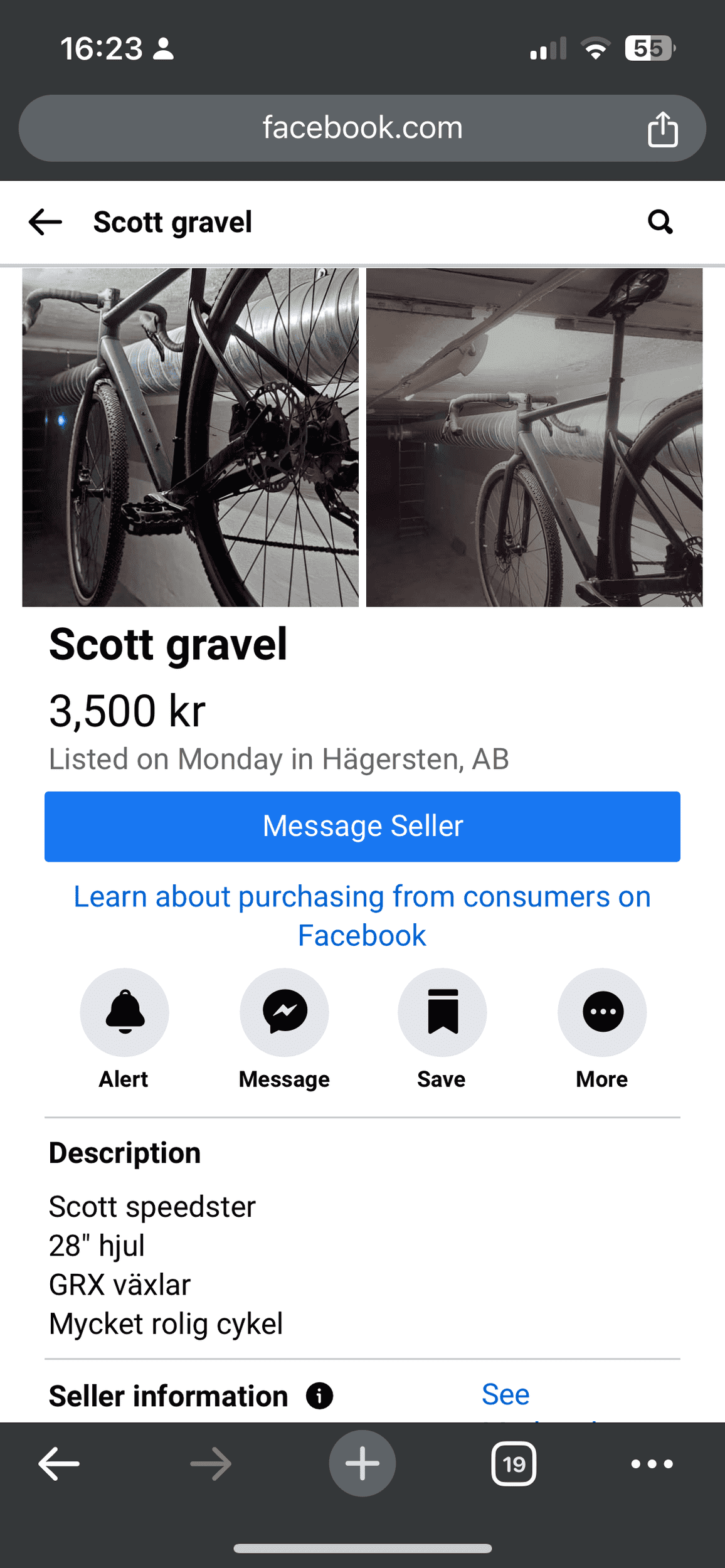Screen dimensions: 725x1568
Task: Tap the facebook.com address bar
Action: click(x=362, y=129)
